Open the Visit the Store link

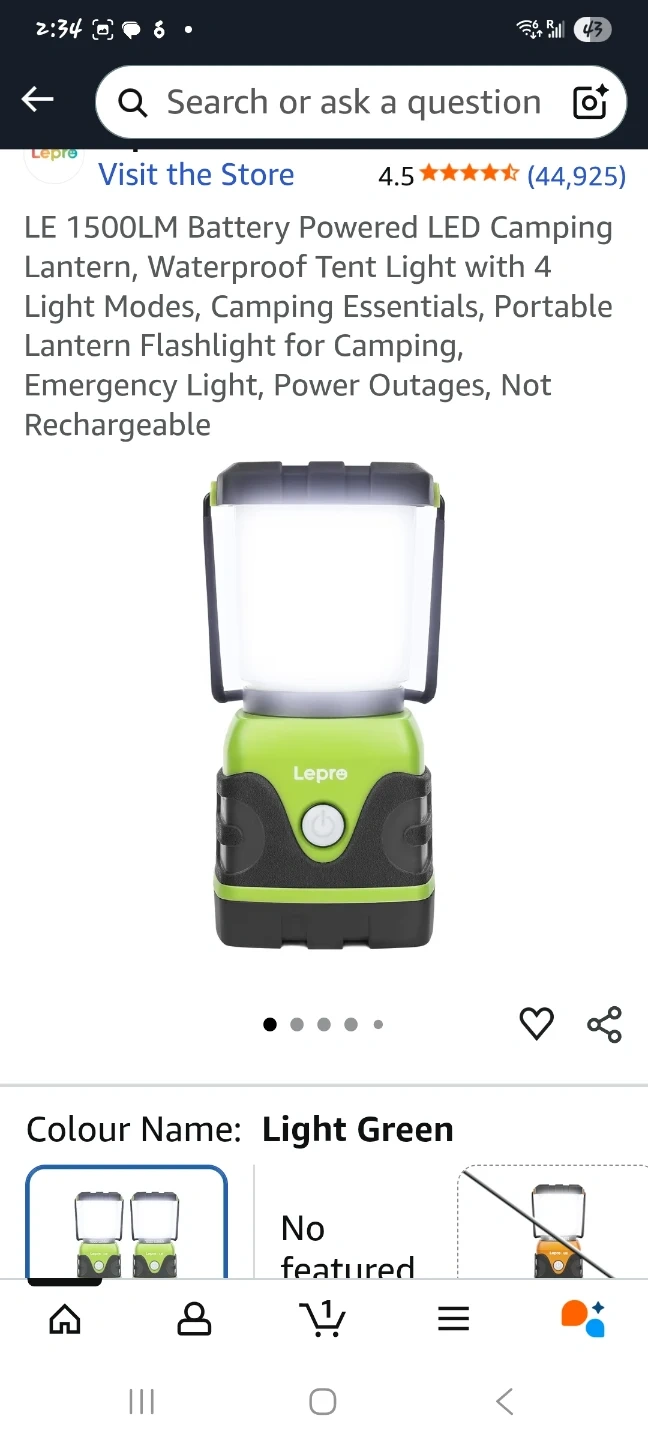click(x=196, y=175)
